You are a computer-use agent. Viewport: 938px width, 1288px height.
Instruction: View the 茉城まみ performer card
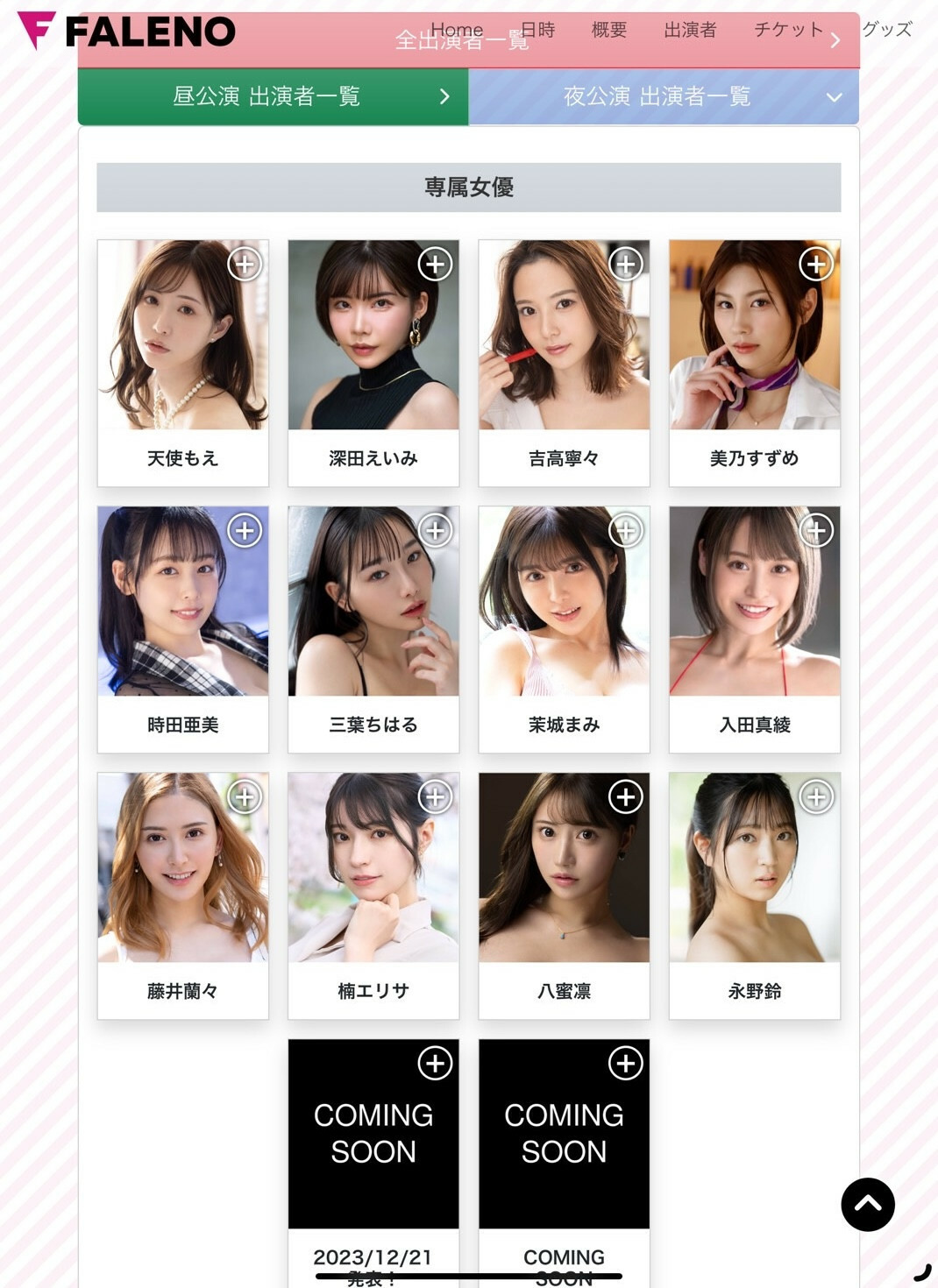(564, 629)
